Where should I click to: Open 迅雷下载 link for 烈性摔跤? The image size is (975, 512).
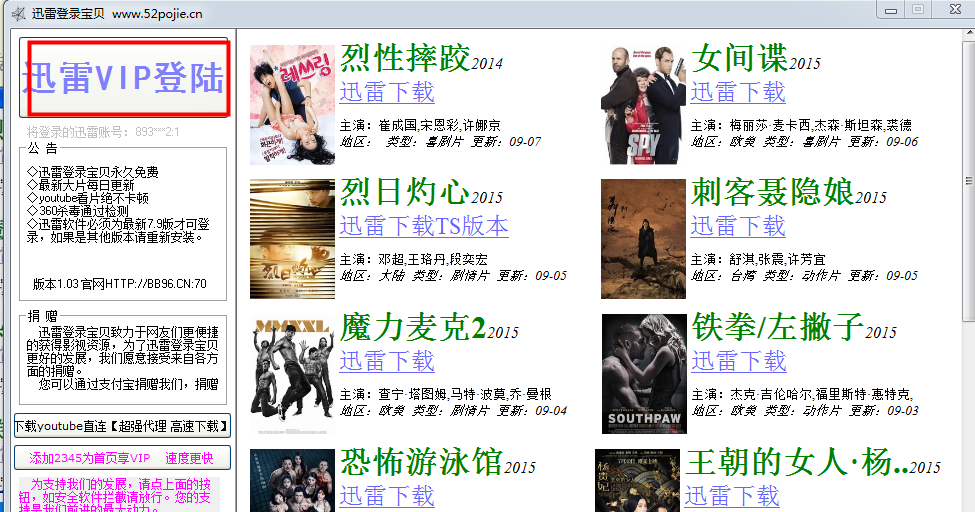tap(387, 93)
